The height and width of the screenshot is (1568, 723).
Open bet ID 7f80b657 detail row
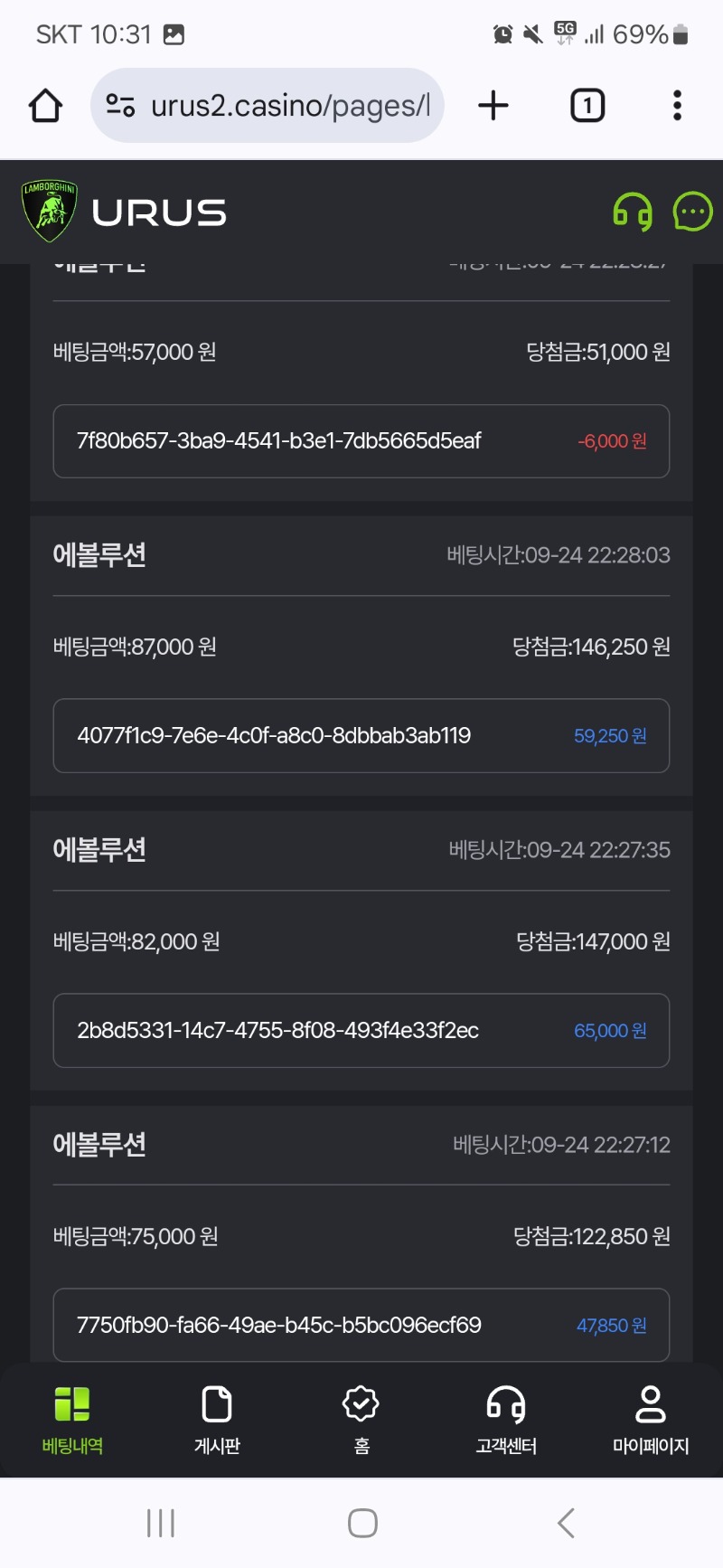coord(361,441)
